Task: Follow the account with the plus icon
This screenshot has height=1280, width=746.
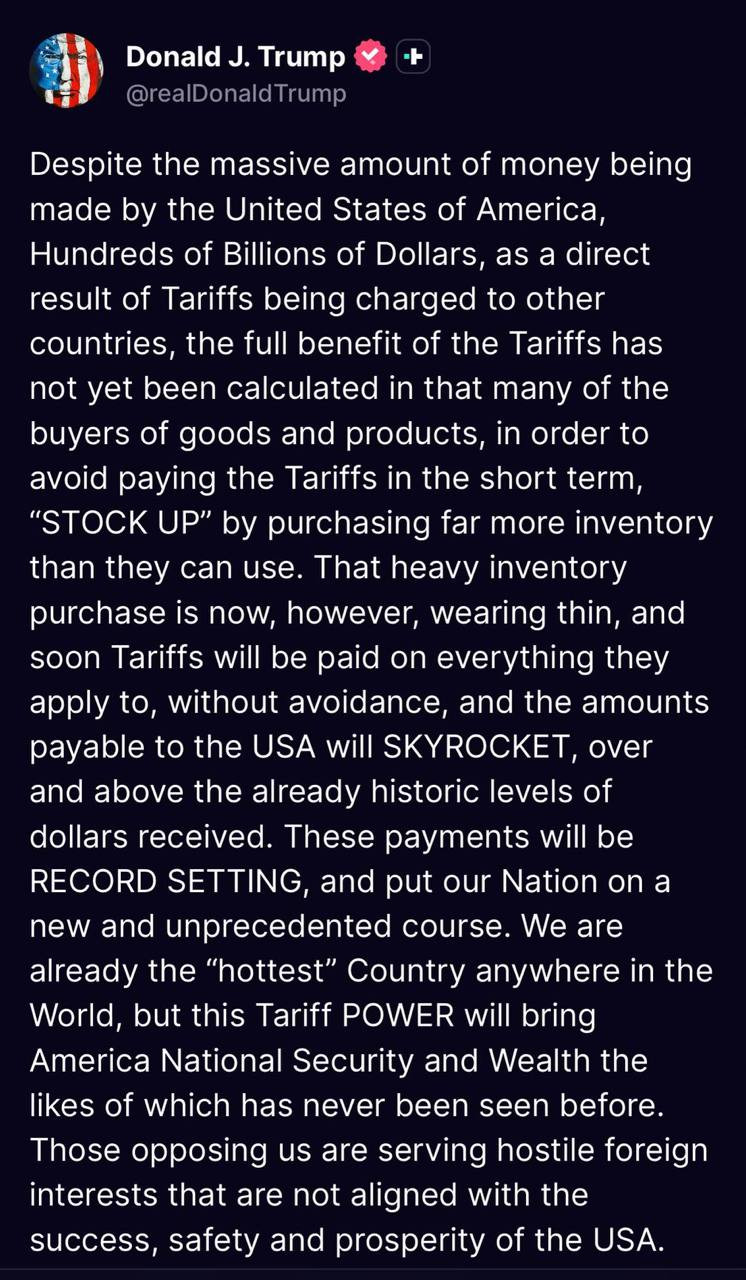Action: click(413, 58)
